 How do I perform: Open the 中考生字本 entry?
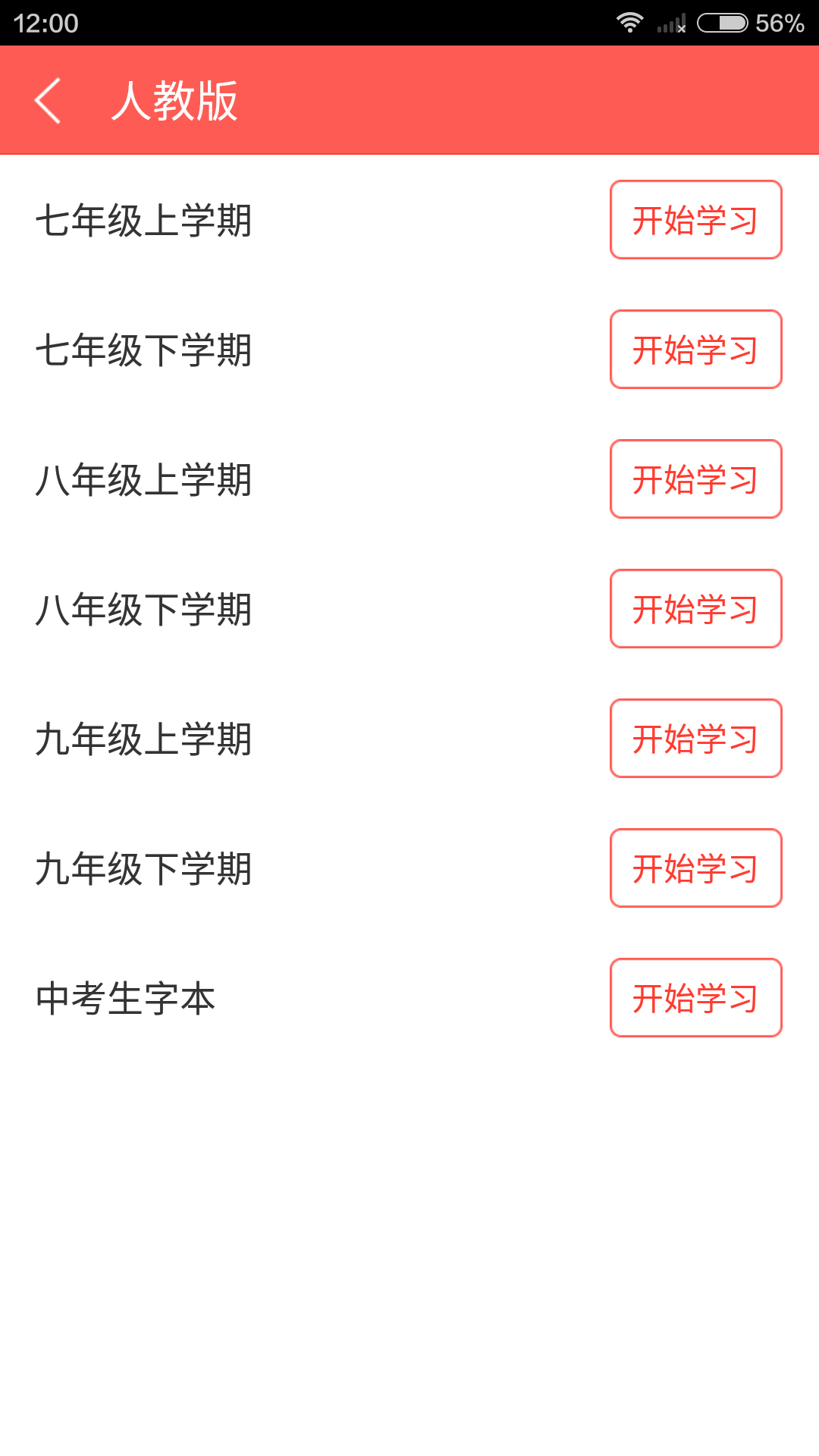point(125,997)
